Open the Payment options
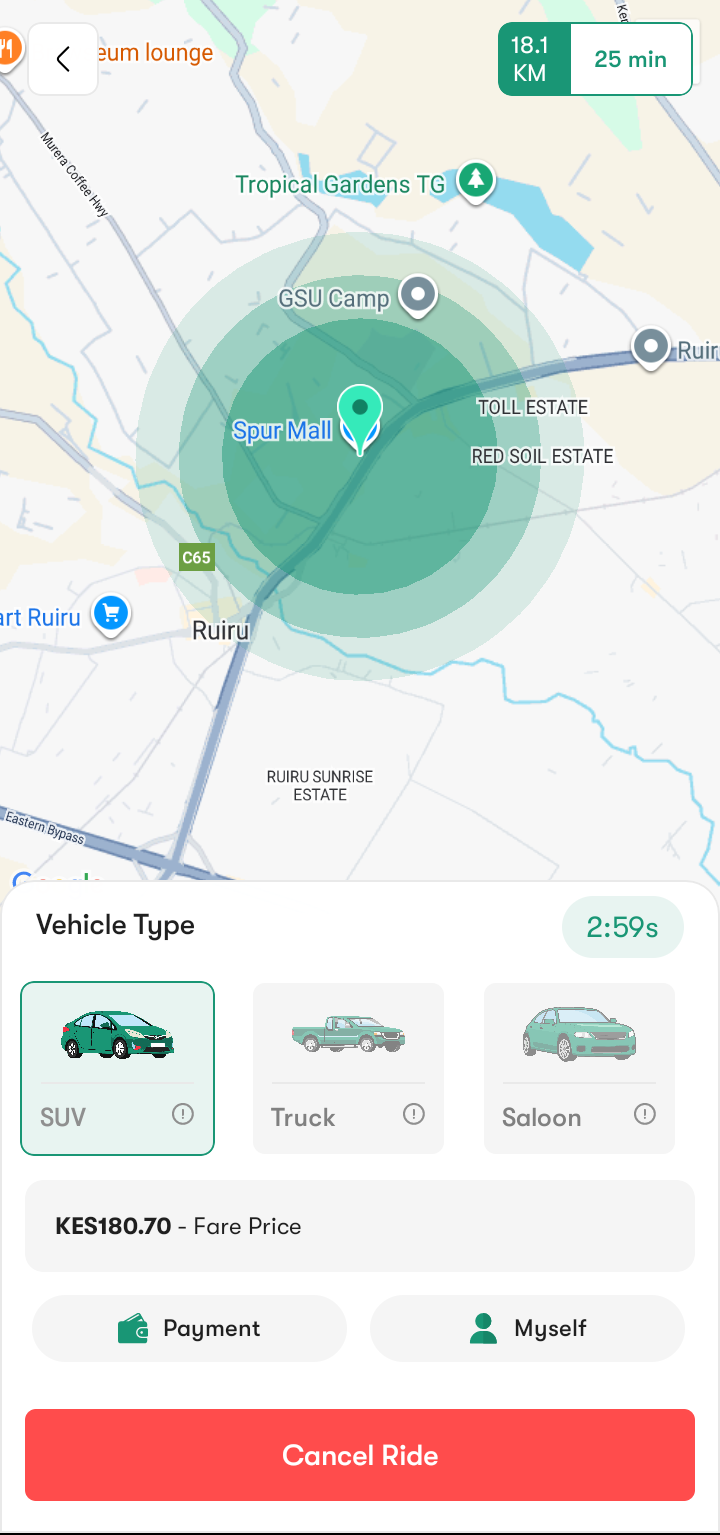The width and height of the screenshot is (720, 1535). [190, 1328]
